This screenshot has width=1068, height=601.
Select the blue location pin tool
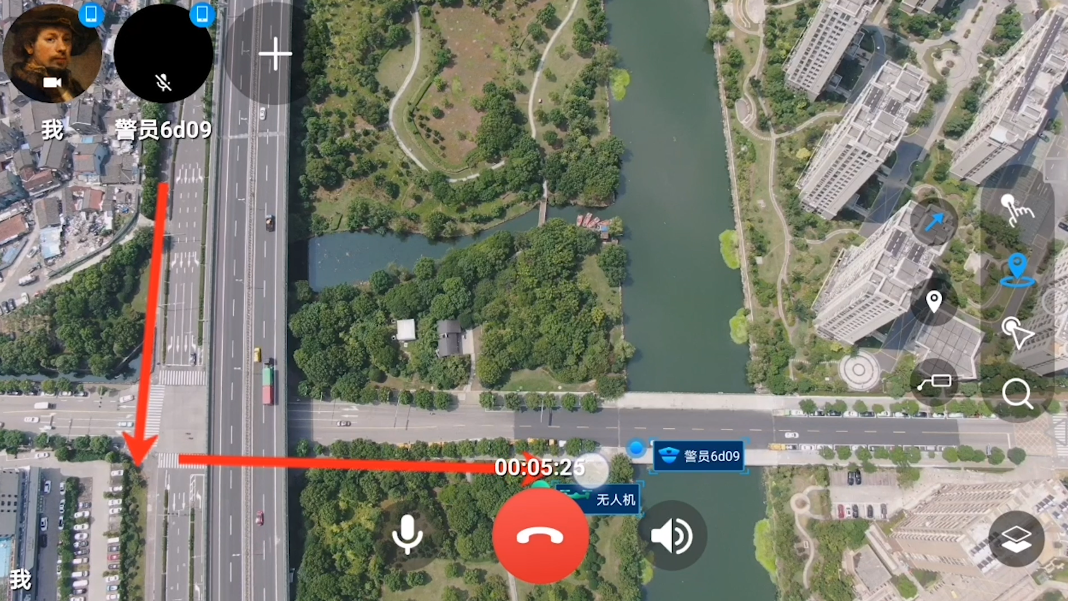pyautogui.click(x=1017, y=270)
